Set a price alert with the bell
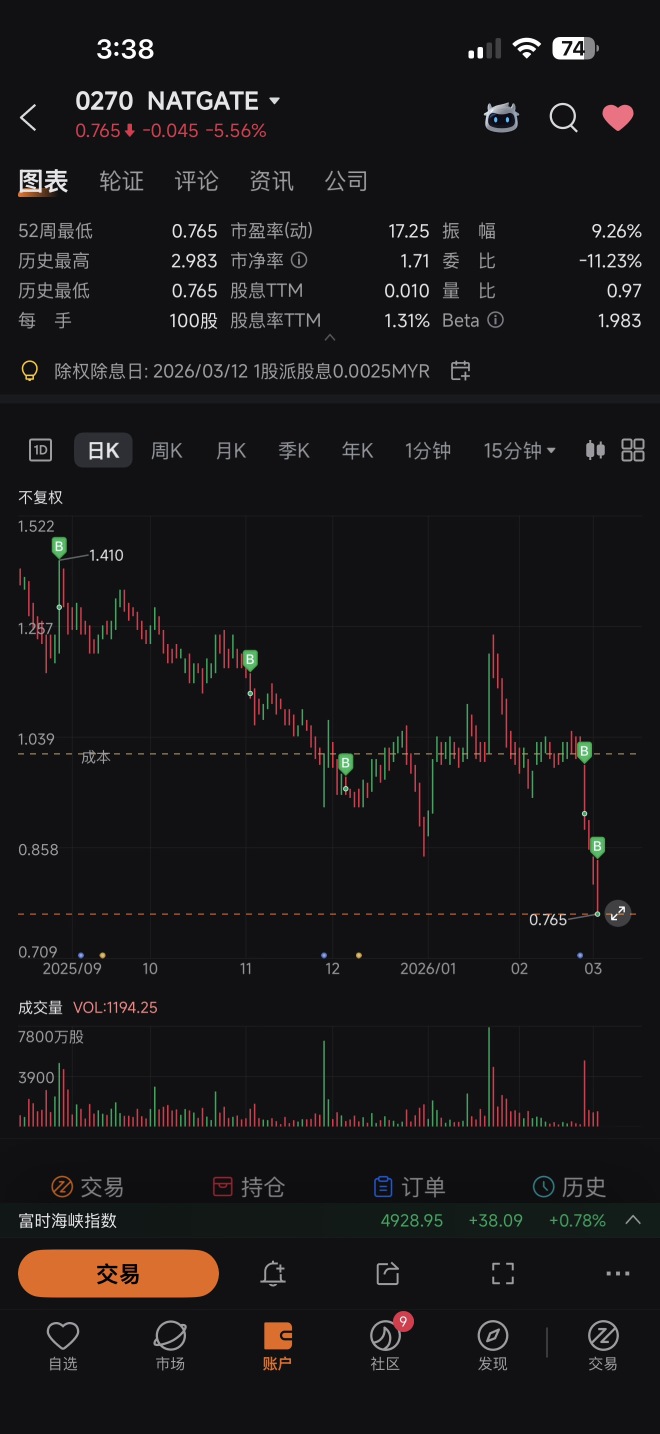The image size is (660, 1434). pos(273,1274)
